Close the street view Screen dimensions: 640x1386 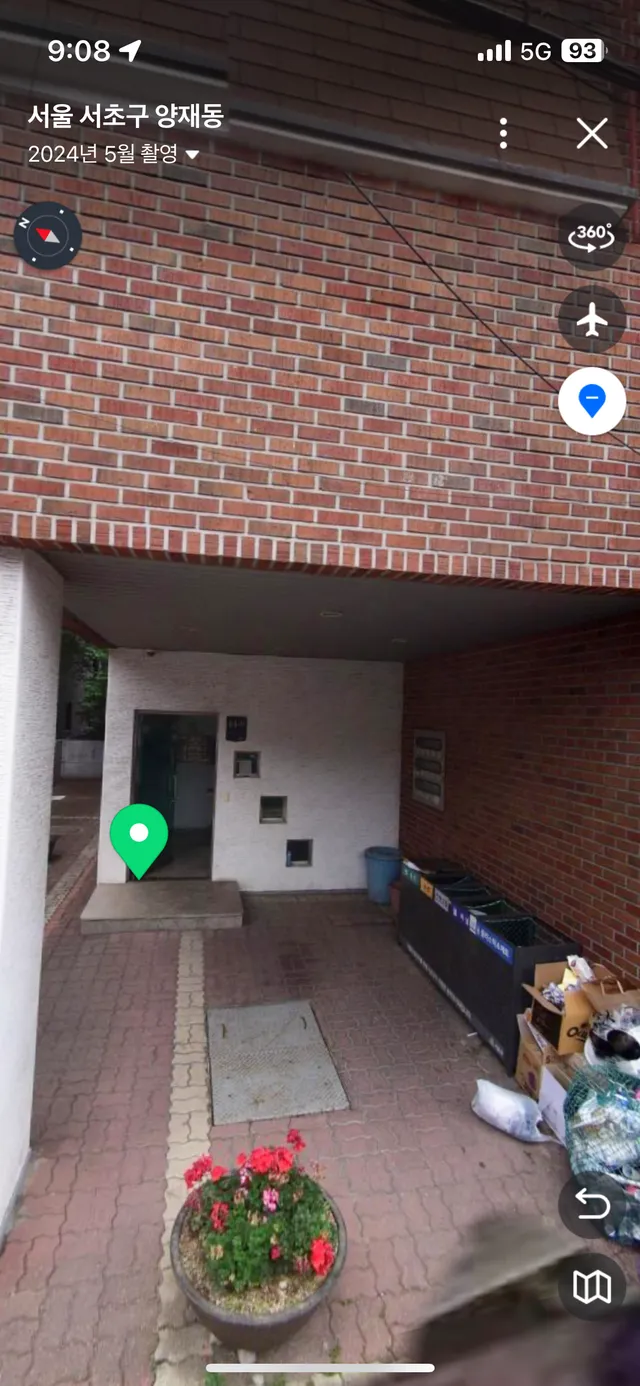pos(592,133)
